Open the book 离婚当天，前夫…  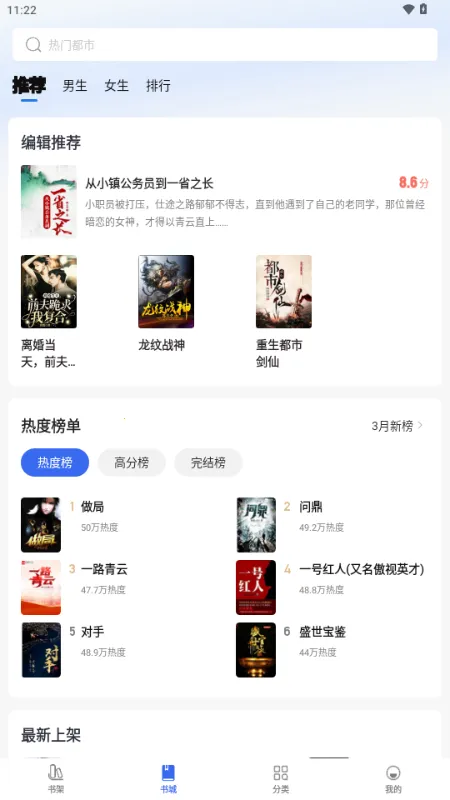click(49, 312)
